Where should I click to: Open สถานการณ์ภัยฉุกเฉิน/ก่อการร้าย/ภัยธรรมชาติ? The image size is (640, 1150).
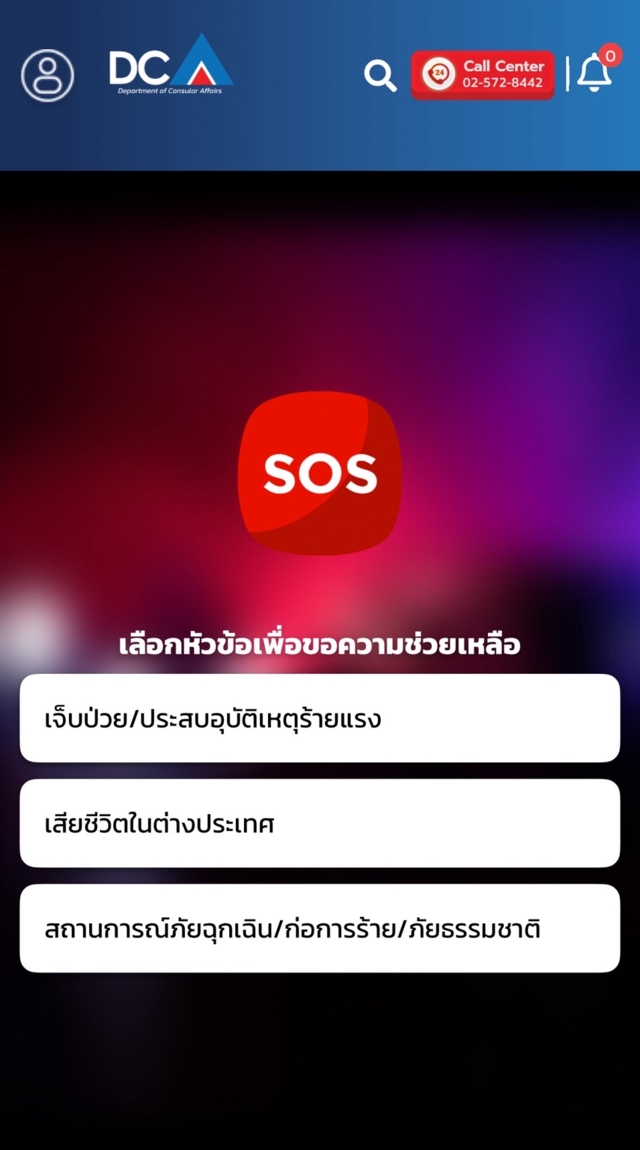coord(320,928)
